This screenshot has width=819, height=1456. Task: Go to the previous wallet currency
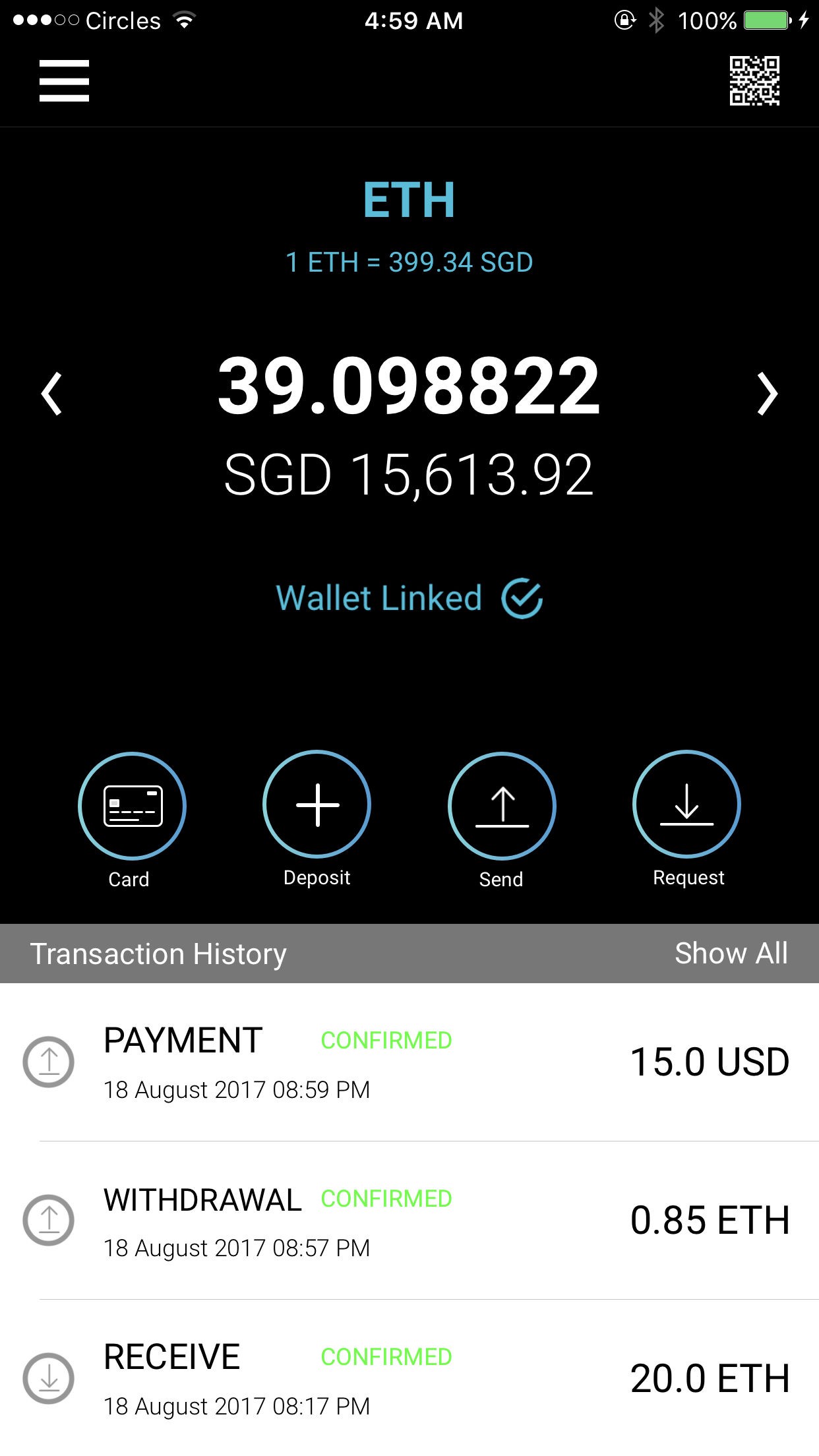click(51, 394)
